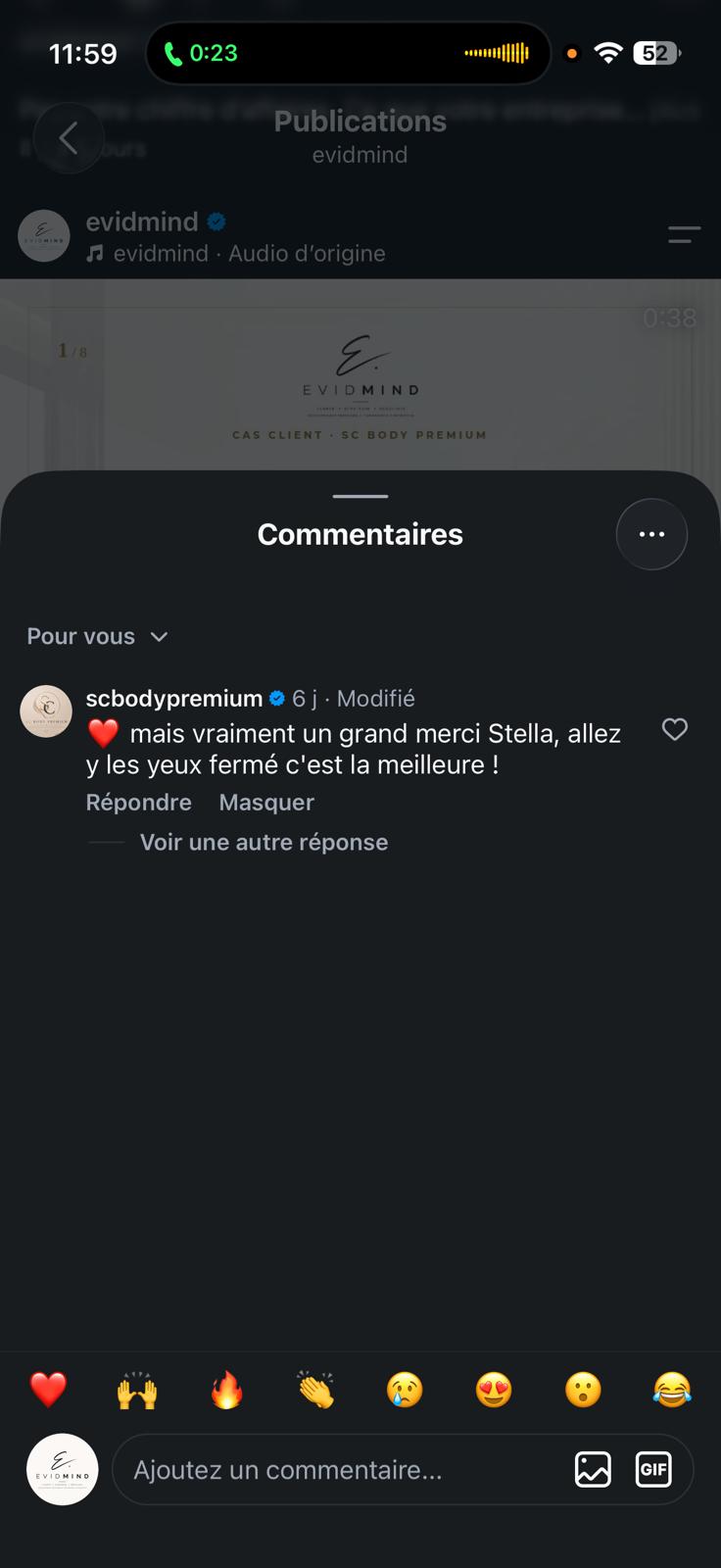Image resolution: width=721 pixels, height=1568 pixels.
Task: Attach an image to the comment
Action: point(593,1469)
